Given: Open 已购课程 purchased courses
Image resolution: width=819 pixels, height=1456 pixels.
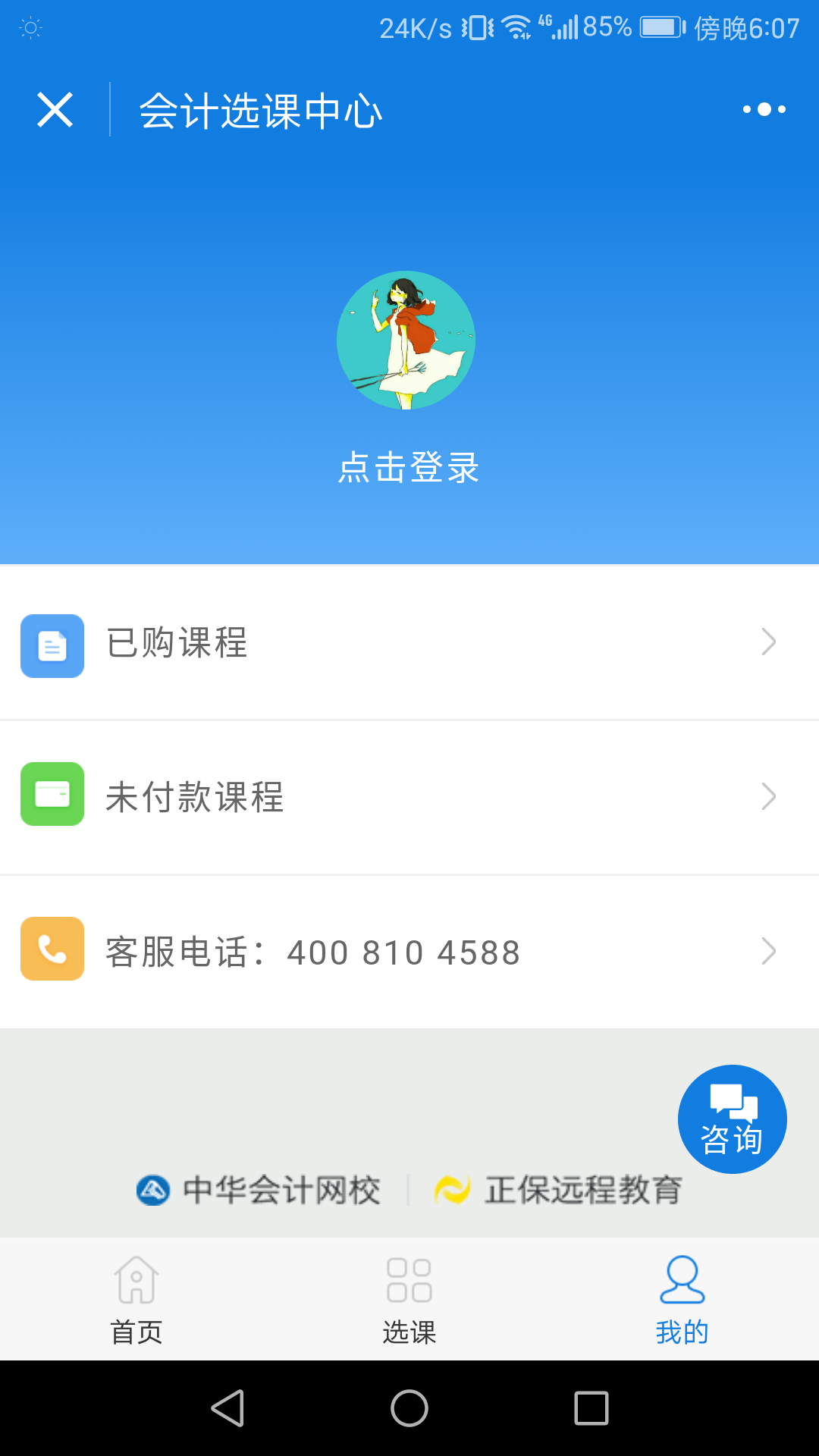Looking at the screenshot, I should coord(409,643).
